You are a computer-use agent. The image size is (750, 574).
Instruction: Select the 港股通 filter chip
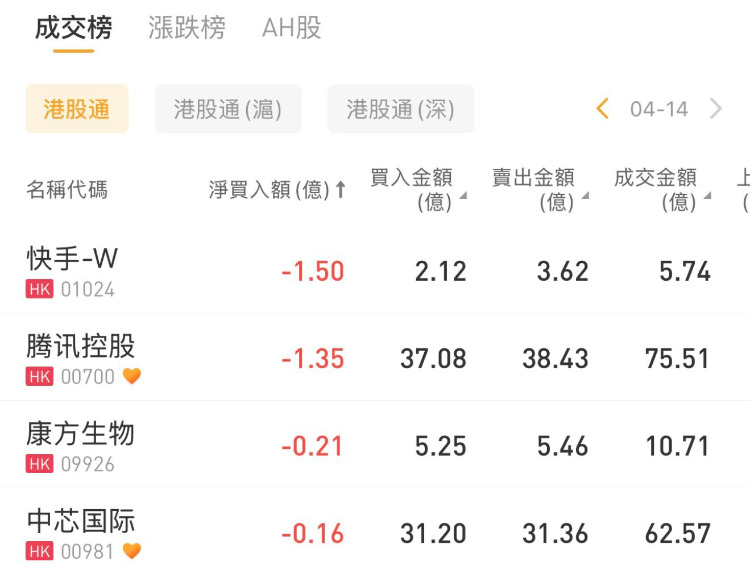click(x=77, y=109)
